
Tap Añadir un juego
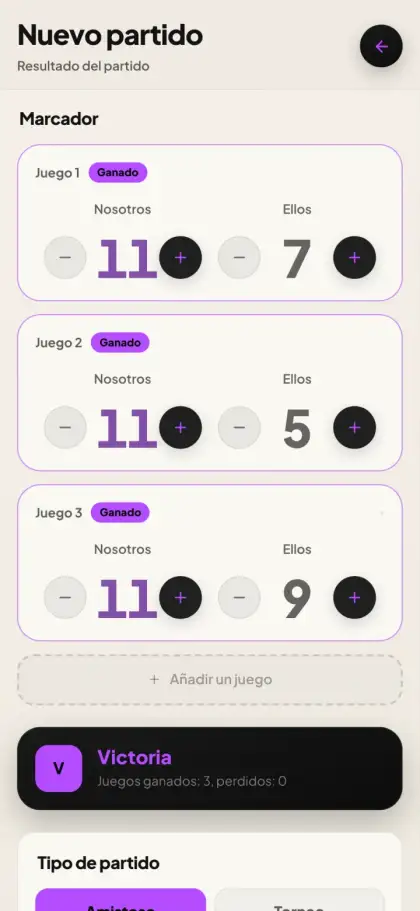[x=210, y=679]
